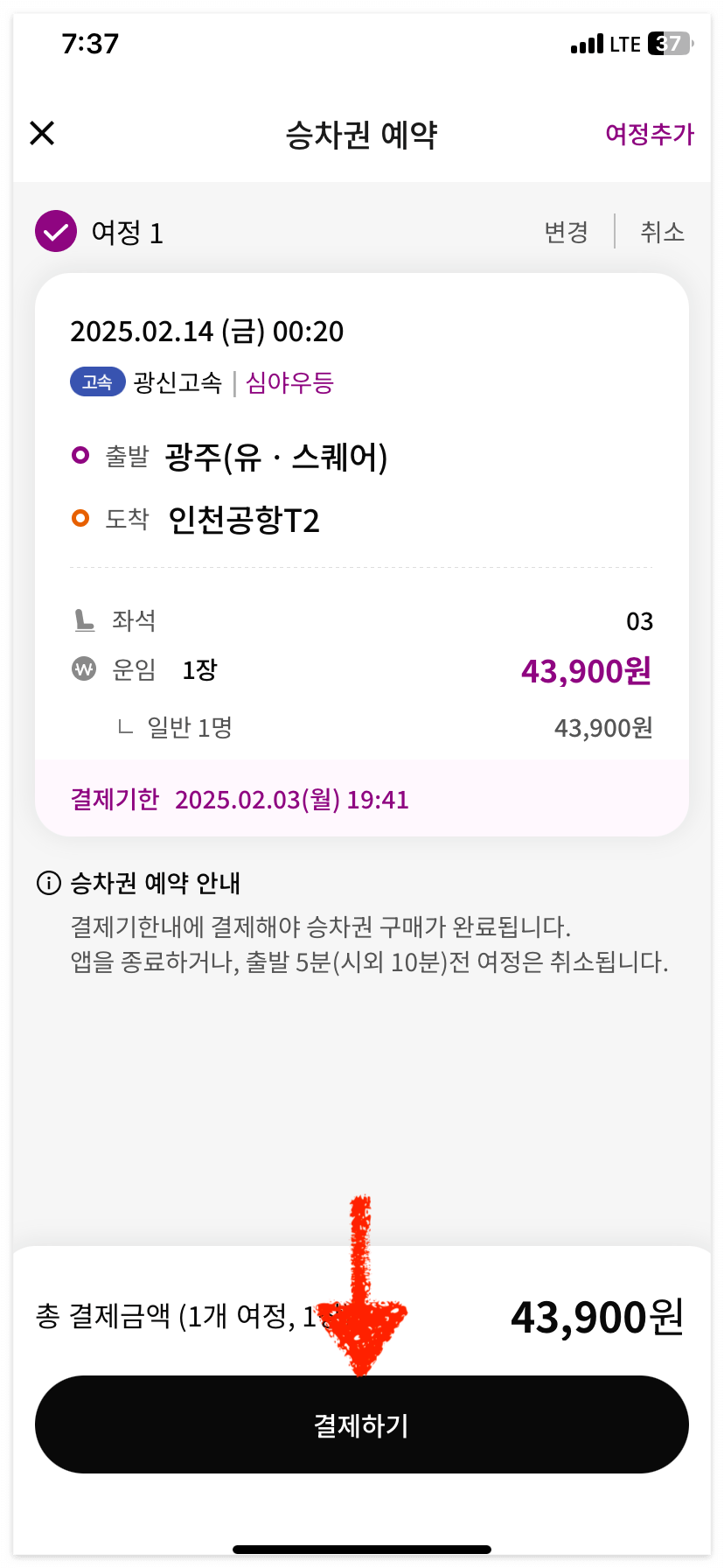724x1568 pixels.
Task: Tap 취소 to cancel the itinerary
Action: pyautogui.click(x=664, y=232)
